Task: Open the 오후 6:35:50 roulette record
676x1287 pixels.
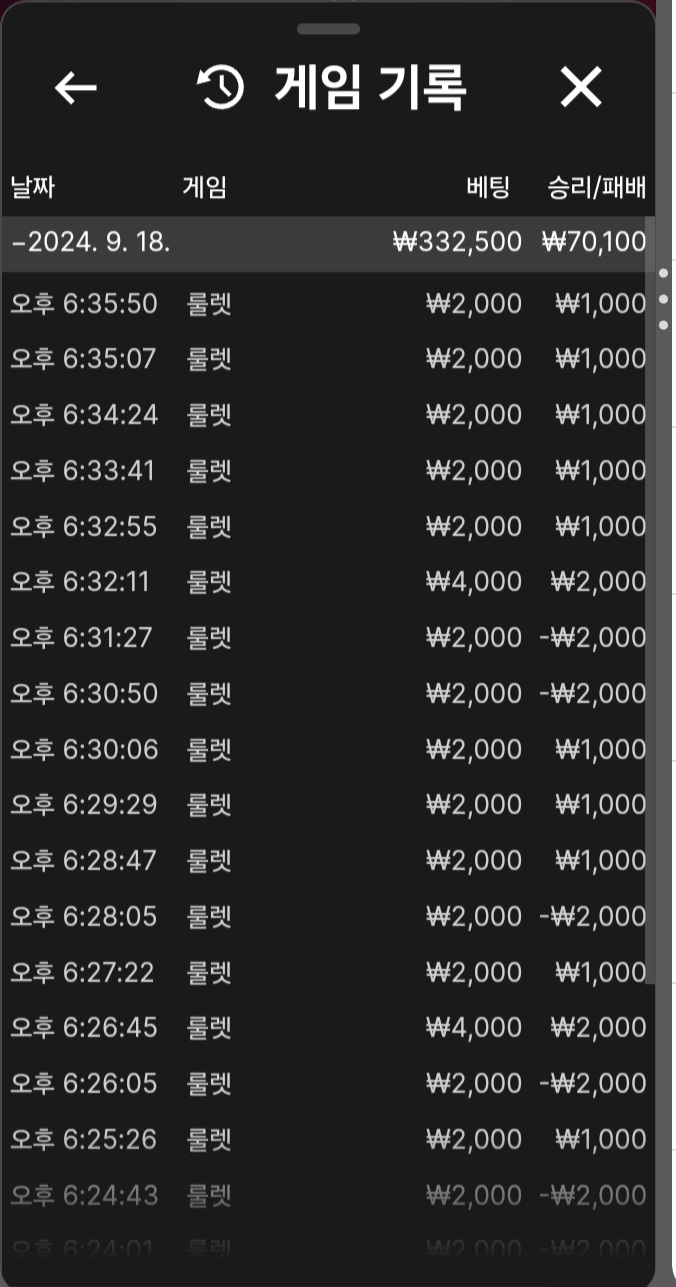Action: 326,303
